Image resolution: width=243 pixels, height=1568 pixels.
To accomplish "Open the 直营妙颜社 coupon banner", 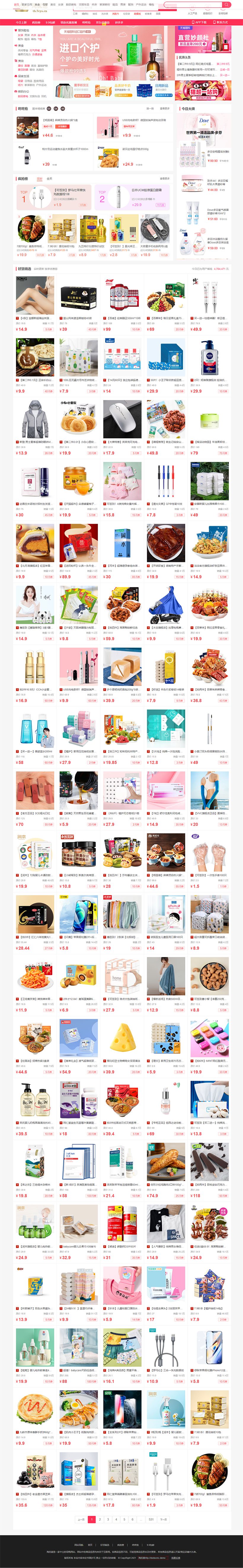I will [194, 39].
